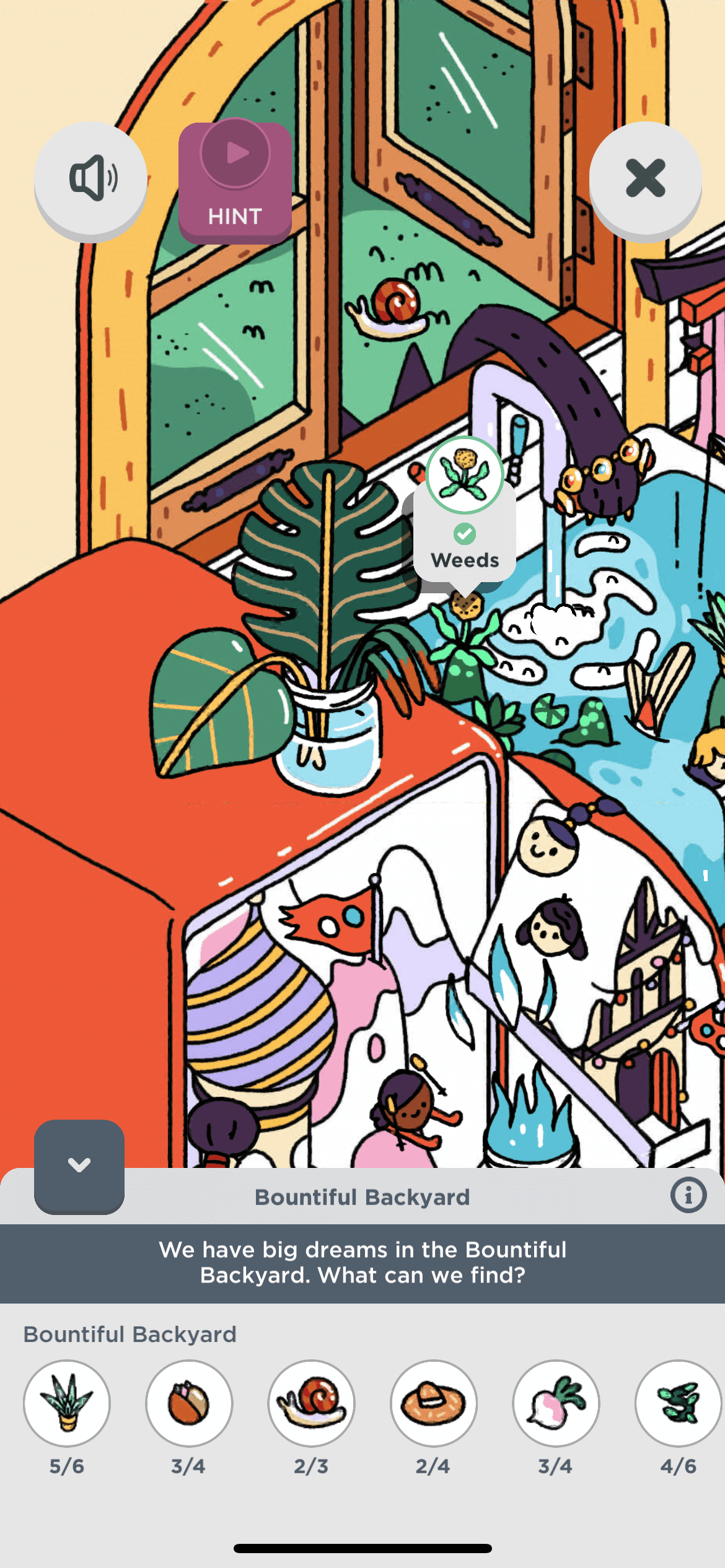Mute the game sound
Viewport: 725px width, 1568px height.
tap(90, 178)
